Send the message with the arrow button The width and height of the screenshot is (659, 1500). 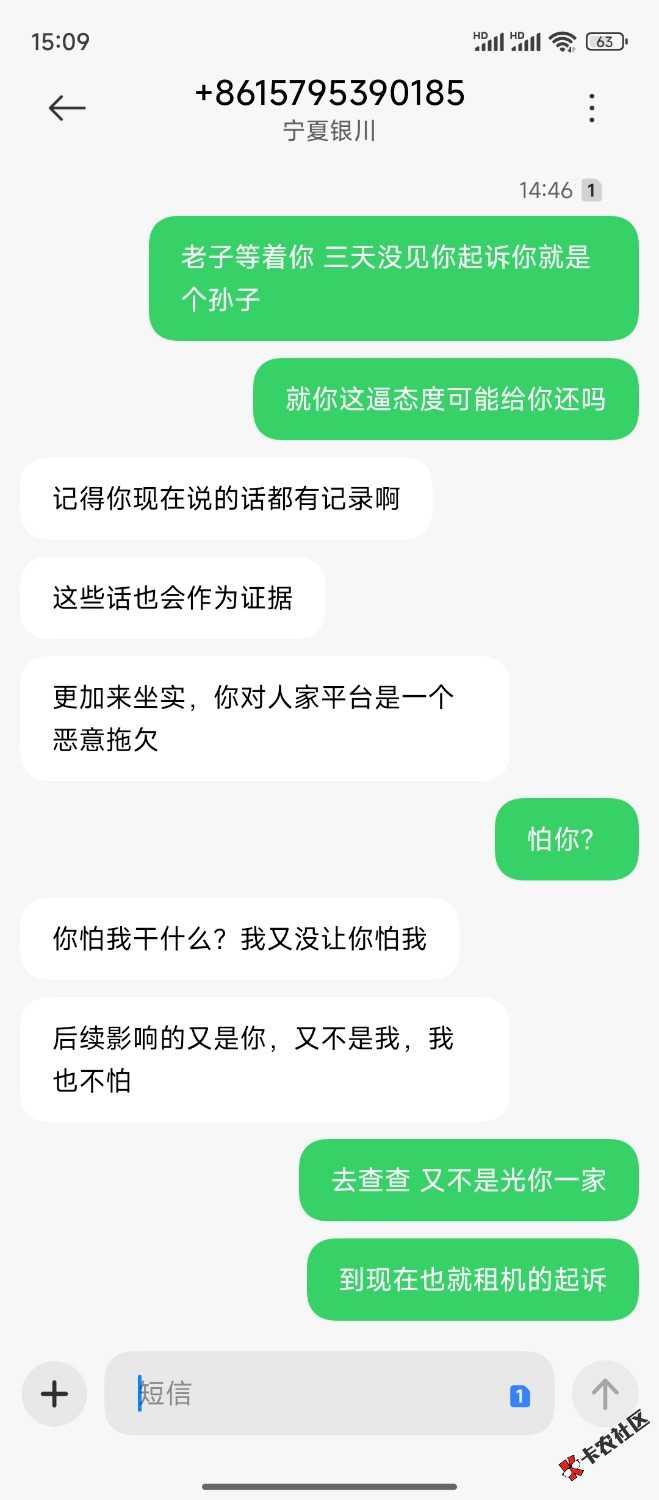[604, 1393]
